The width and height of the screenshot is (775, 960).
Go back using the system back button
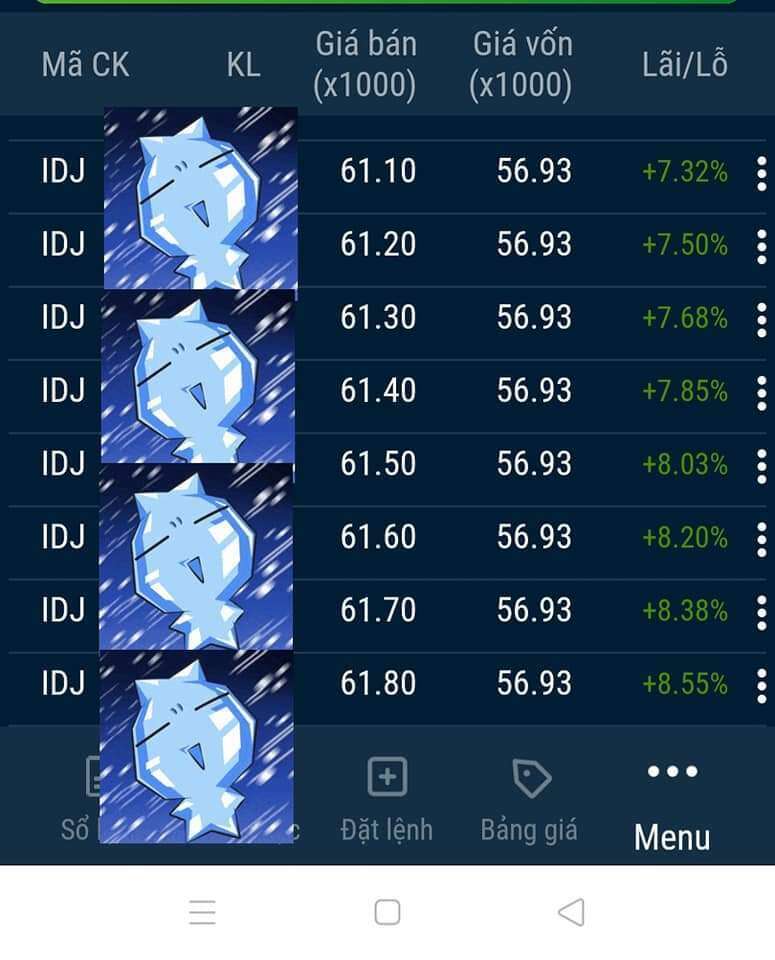click(570, 912)
